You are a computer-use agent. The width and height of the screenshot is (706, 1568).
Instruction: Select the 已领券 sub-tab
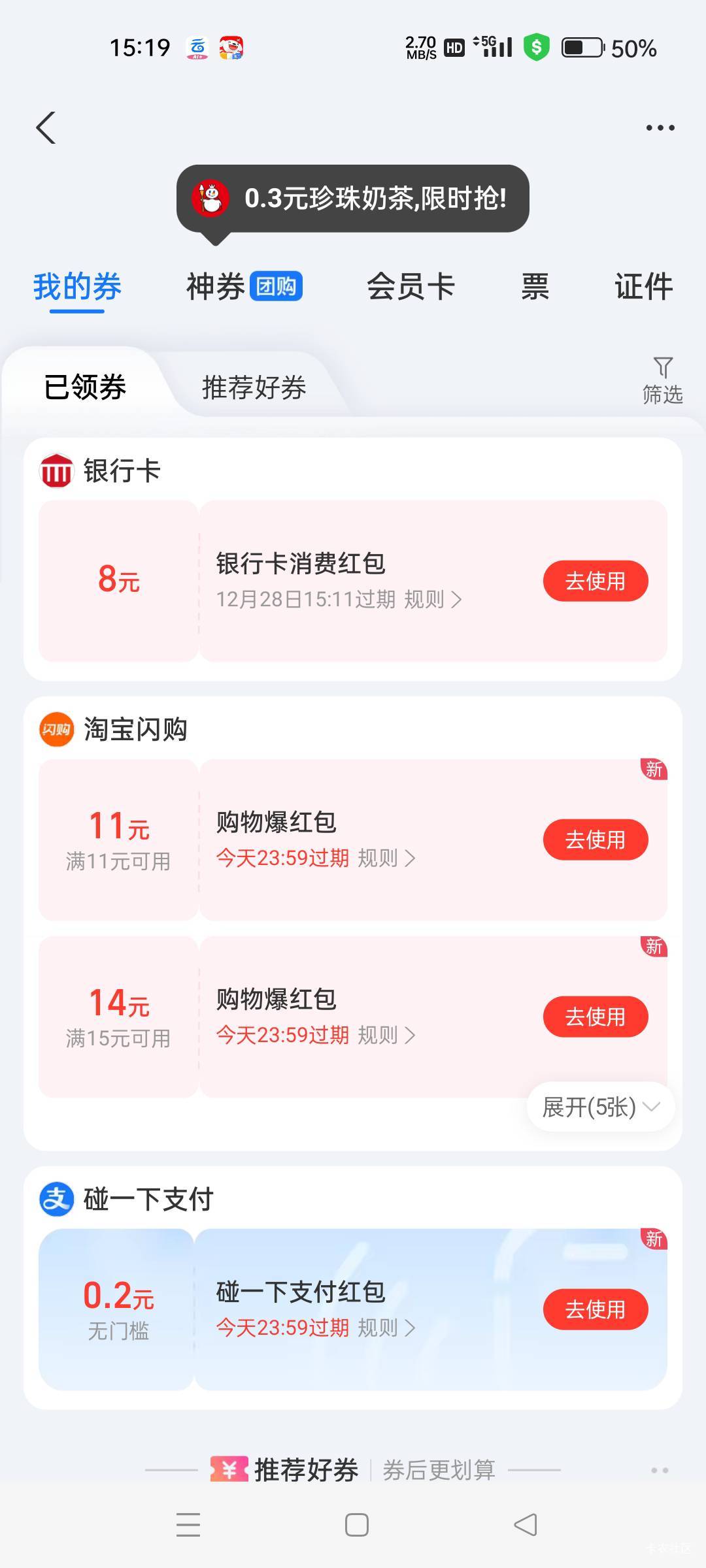(85, 387)
